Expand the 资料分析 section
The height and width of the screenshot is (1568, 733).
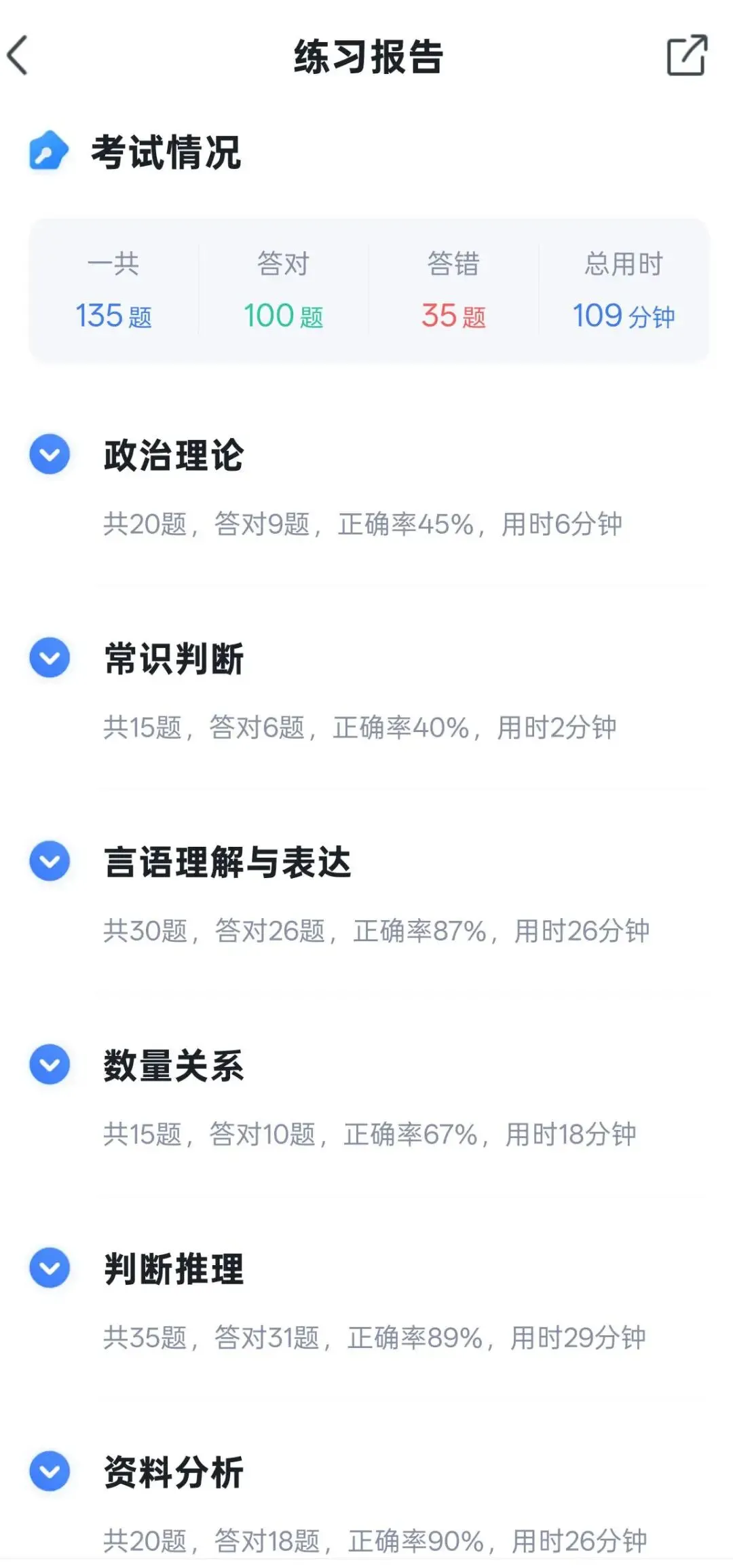pyautogui.click(x=50, y=1471)
